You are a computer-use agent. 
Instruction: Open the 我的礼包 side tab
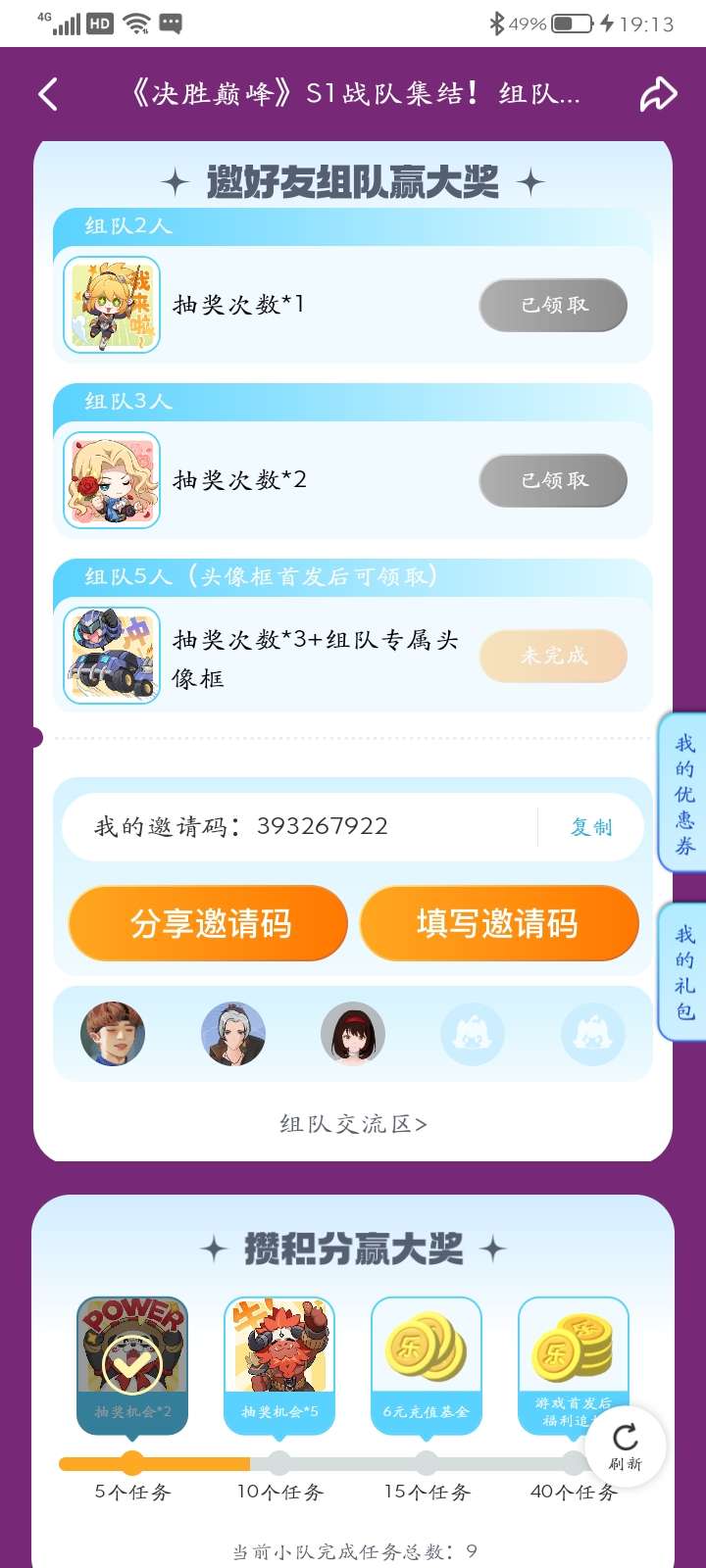(683, 972)
